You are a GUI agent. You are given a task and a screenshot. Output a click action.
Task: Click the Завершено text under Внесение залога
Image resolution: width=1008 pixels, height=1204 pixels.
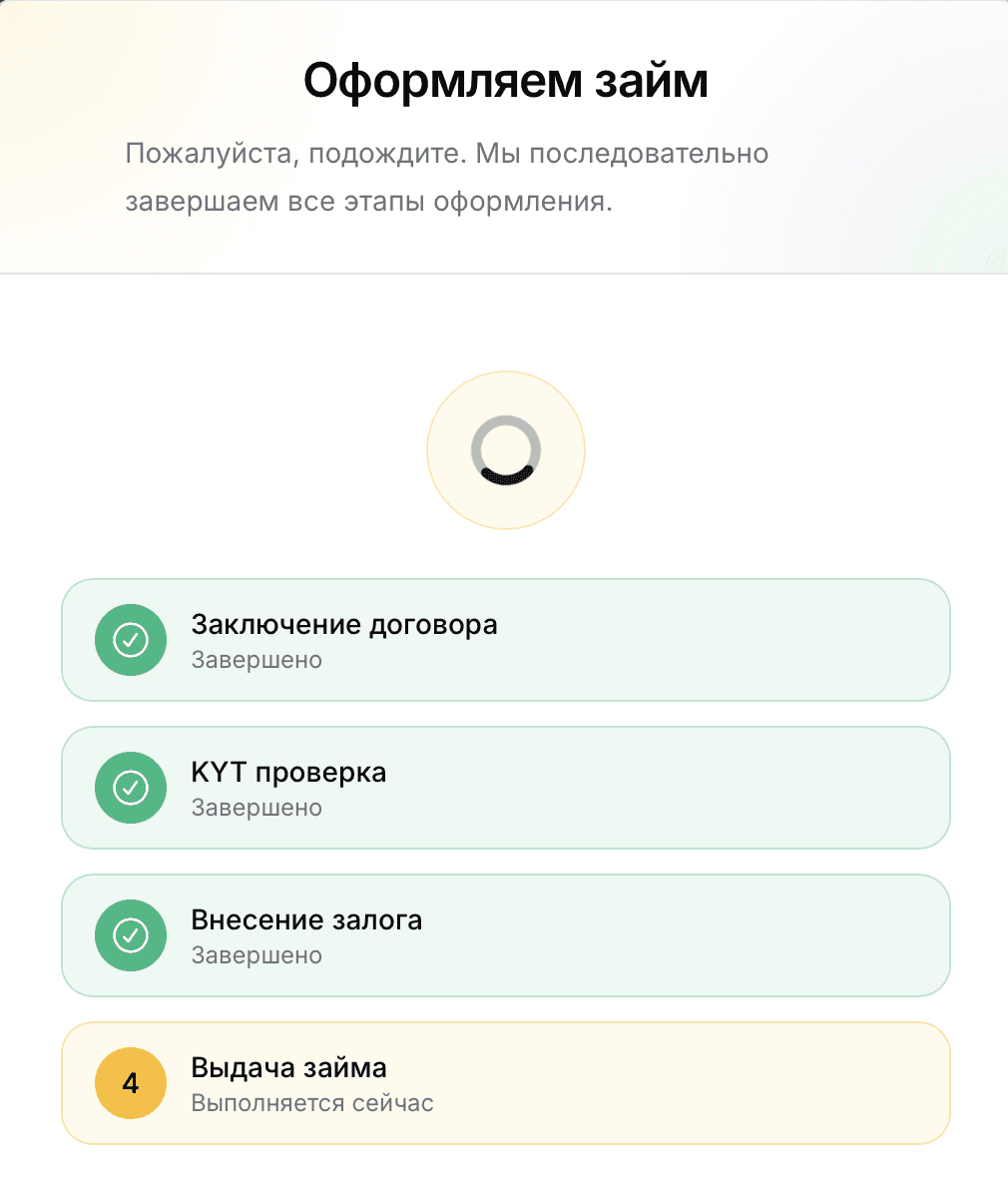(x=256, y=955)
